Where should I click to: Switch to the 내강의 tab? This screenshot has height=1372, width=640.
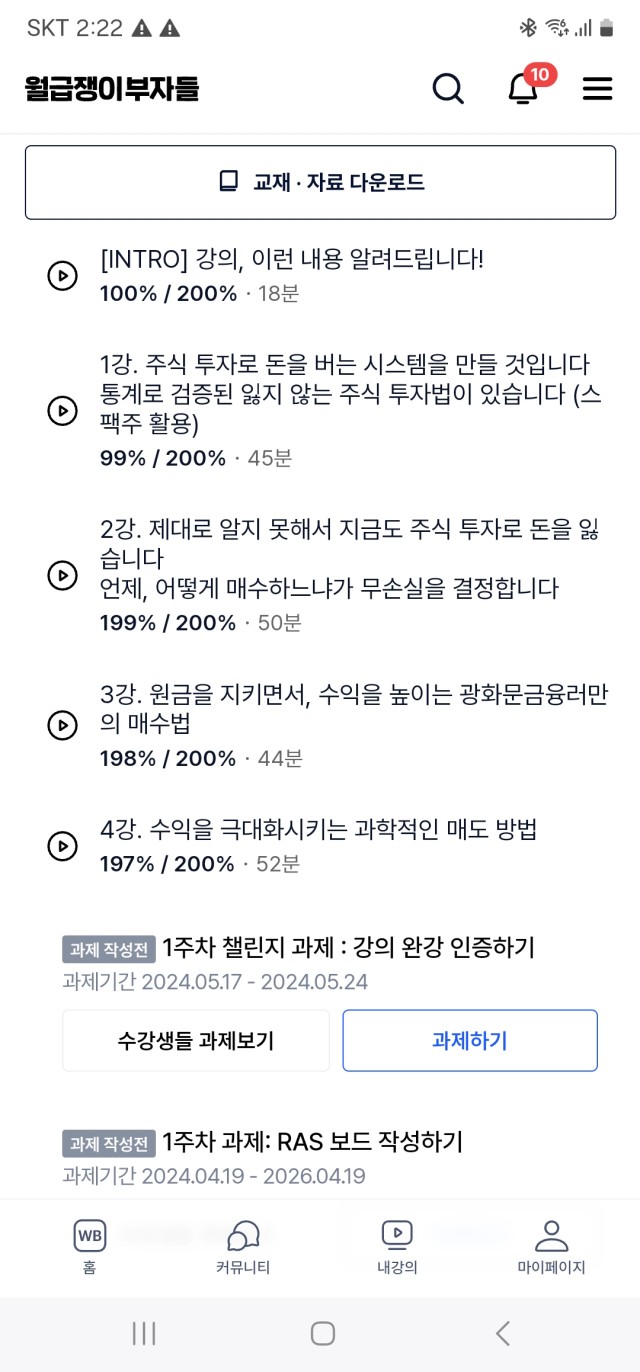[x=397, y=1247]
